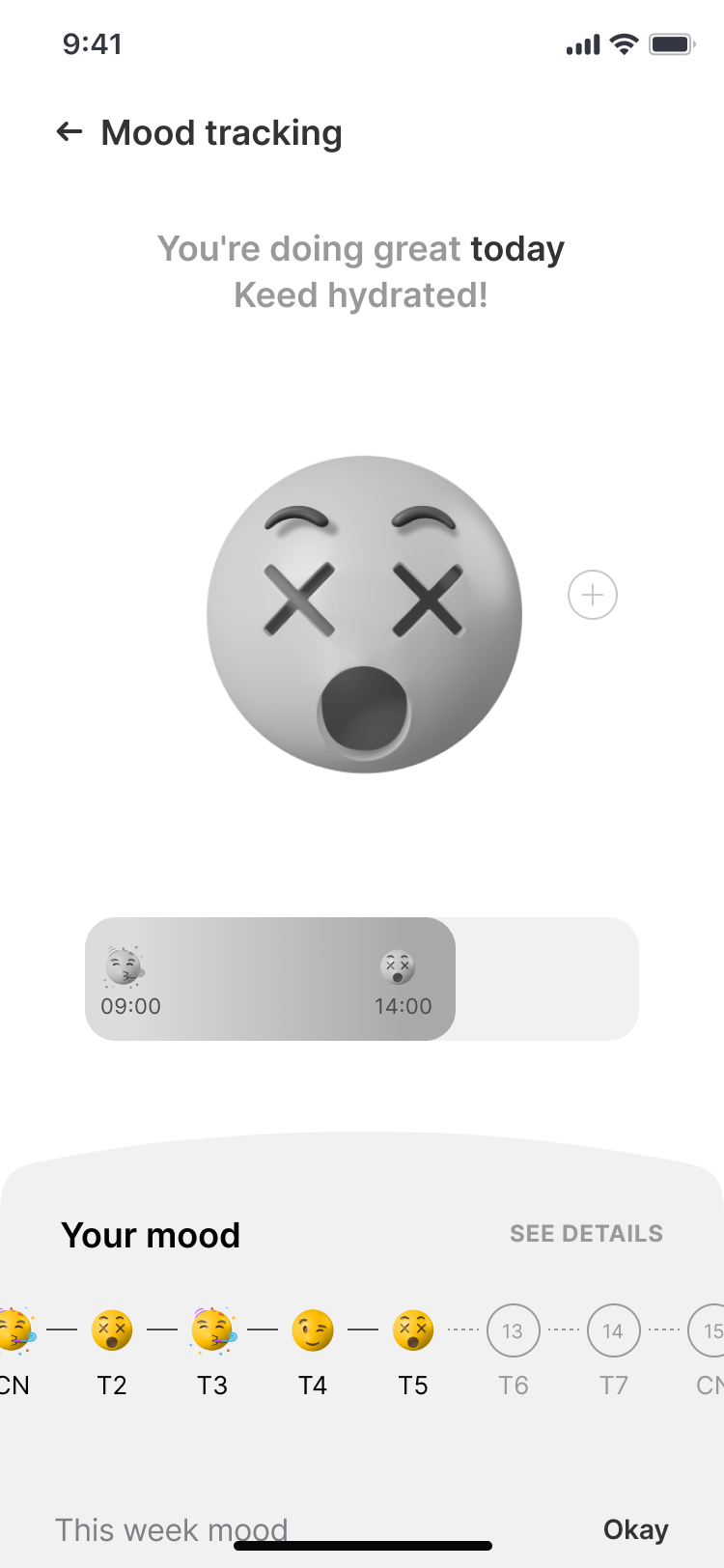Select day 14 under T7
Image resolution: width=724 pixels, height=1568 pixels.
point(613,1330)
